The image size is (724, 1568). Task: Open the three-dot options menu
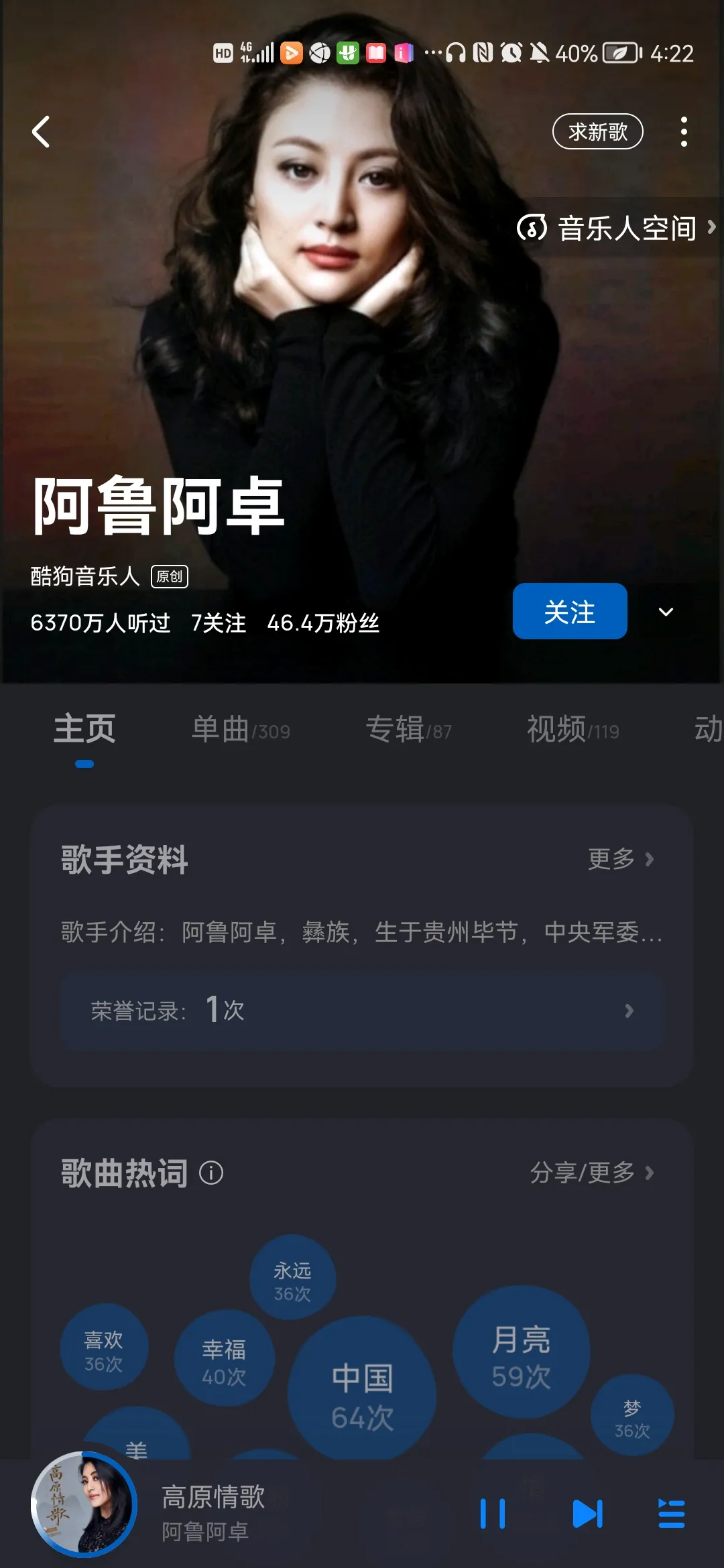(684, 132)
